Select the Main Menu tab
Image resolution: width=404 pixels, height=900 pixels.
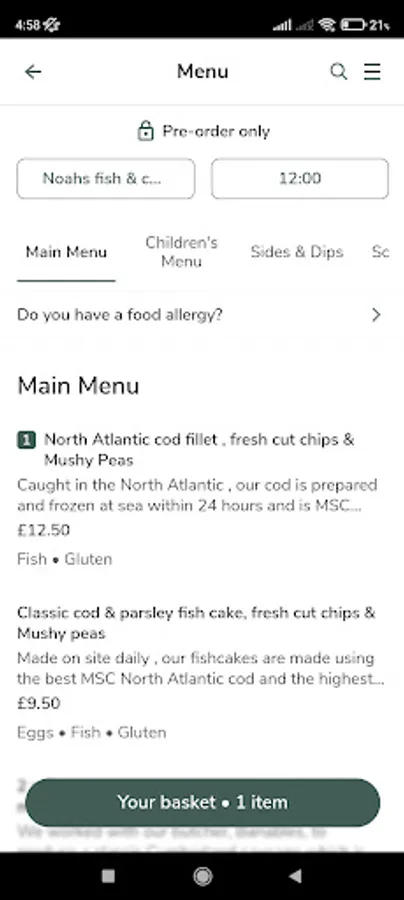click(66, 252)
